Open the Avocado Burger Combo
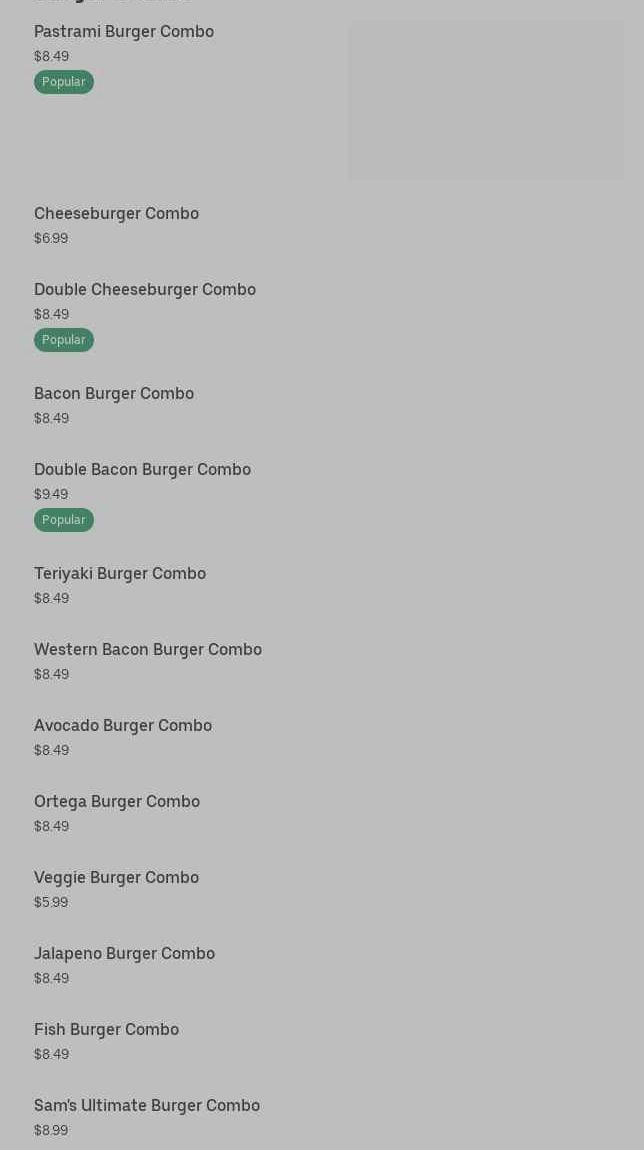This screenshot has width=644, height=1150. point(123,726)
